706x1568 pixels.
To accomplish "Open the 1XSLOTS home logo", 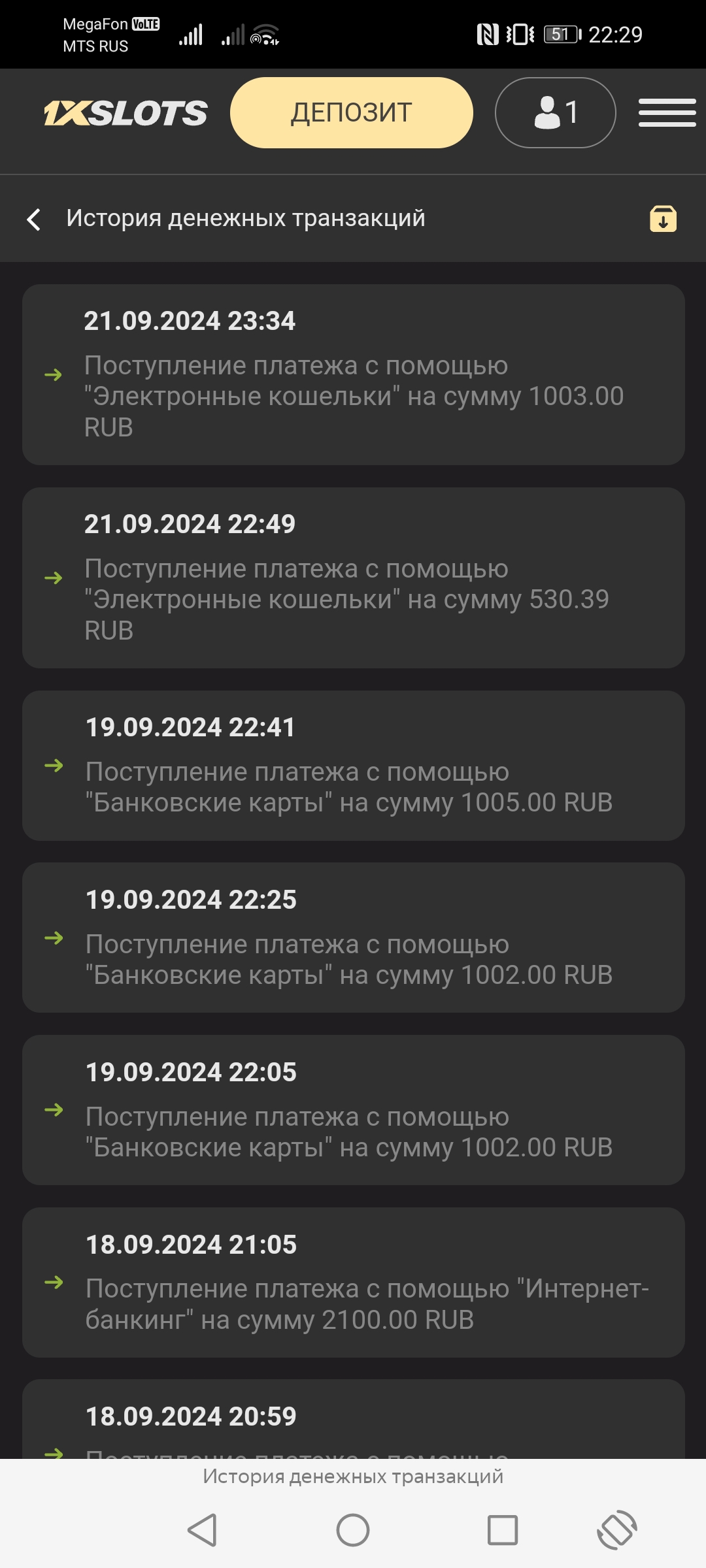I will [x=126, y=113].
